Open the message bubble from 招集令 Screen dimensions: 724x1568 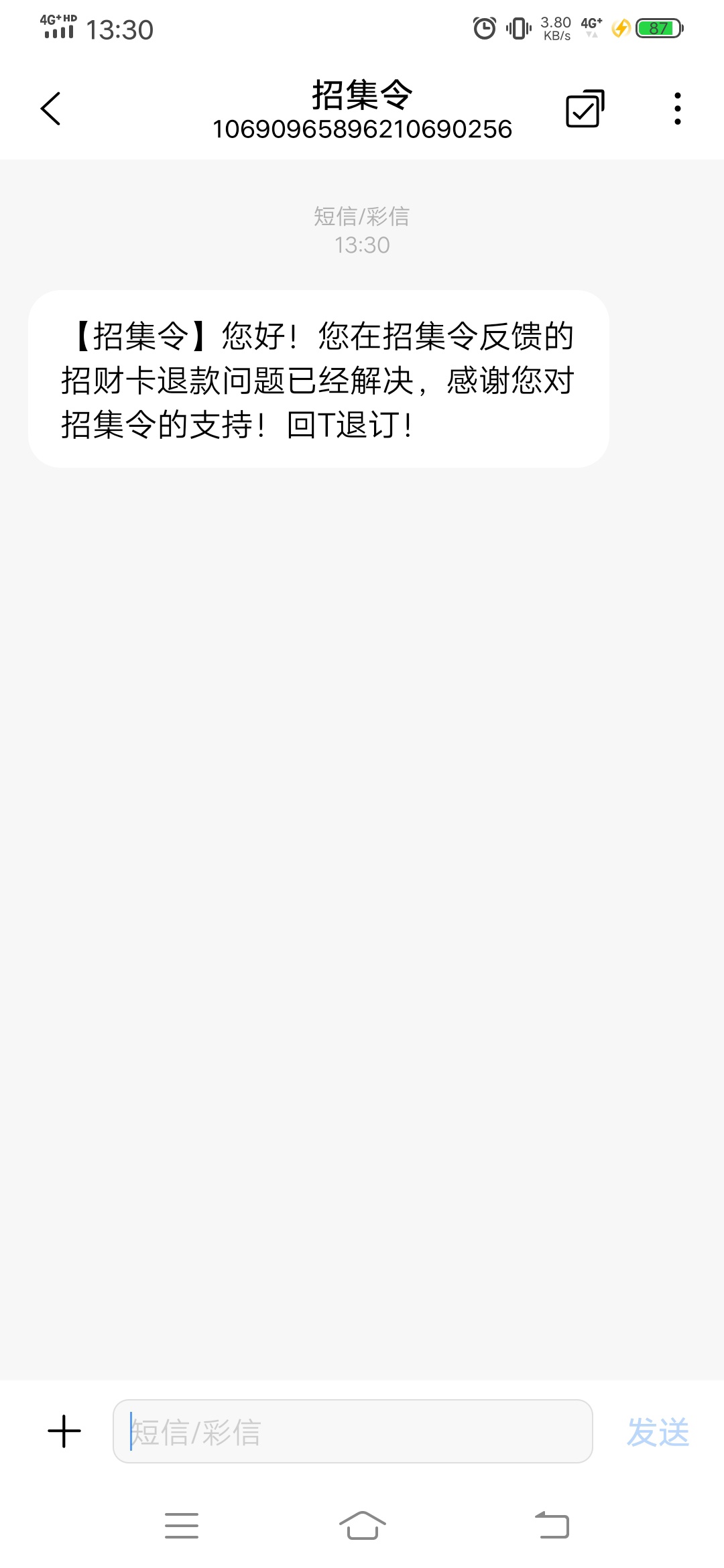click(318, 379)
